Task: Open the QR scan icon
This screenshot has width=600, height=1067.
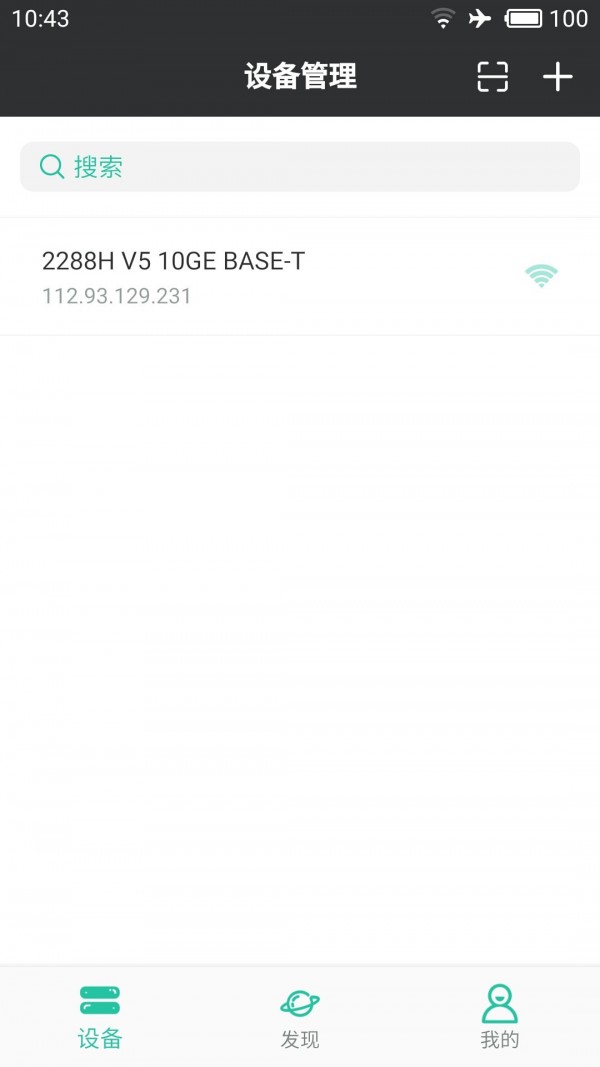Action: click(x=492, y=77)
